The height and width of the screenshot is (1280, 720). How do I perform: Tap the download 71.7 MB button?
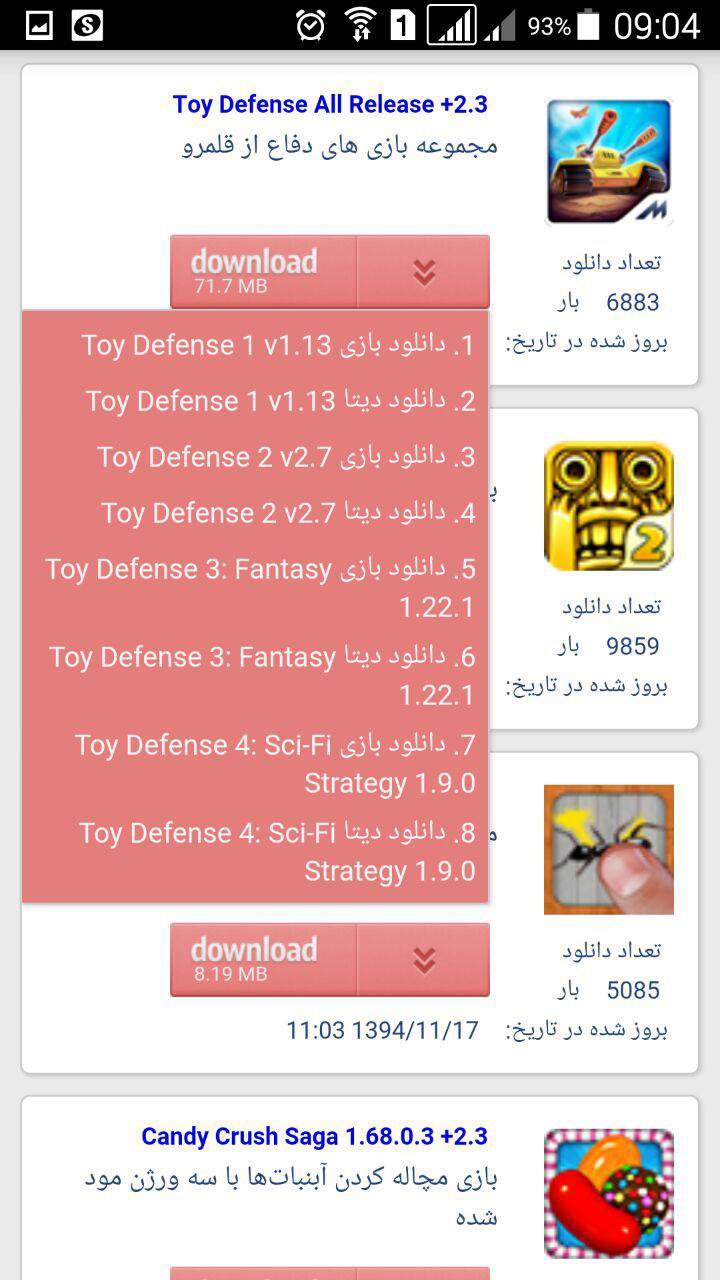point(265,270)
